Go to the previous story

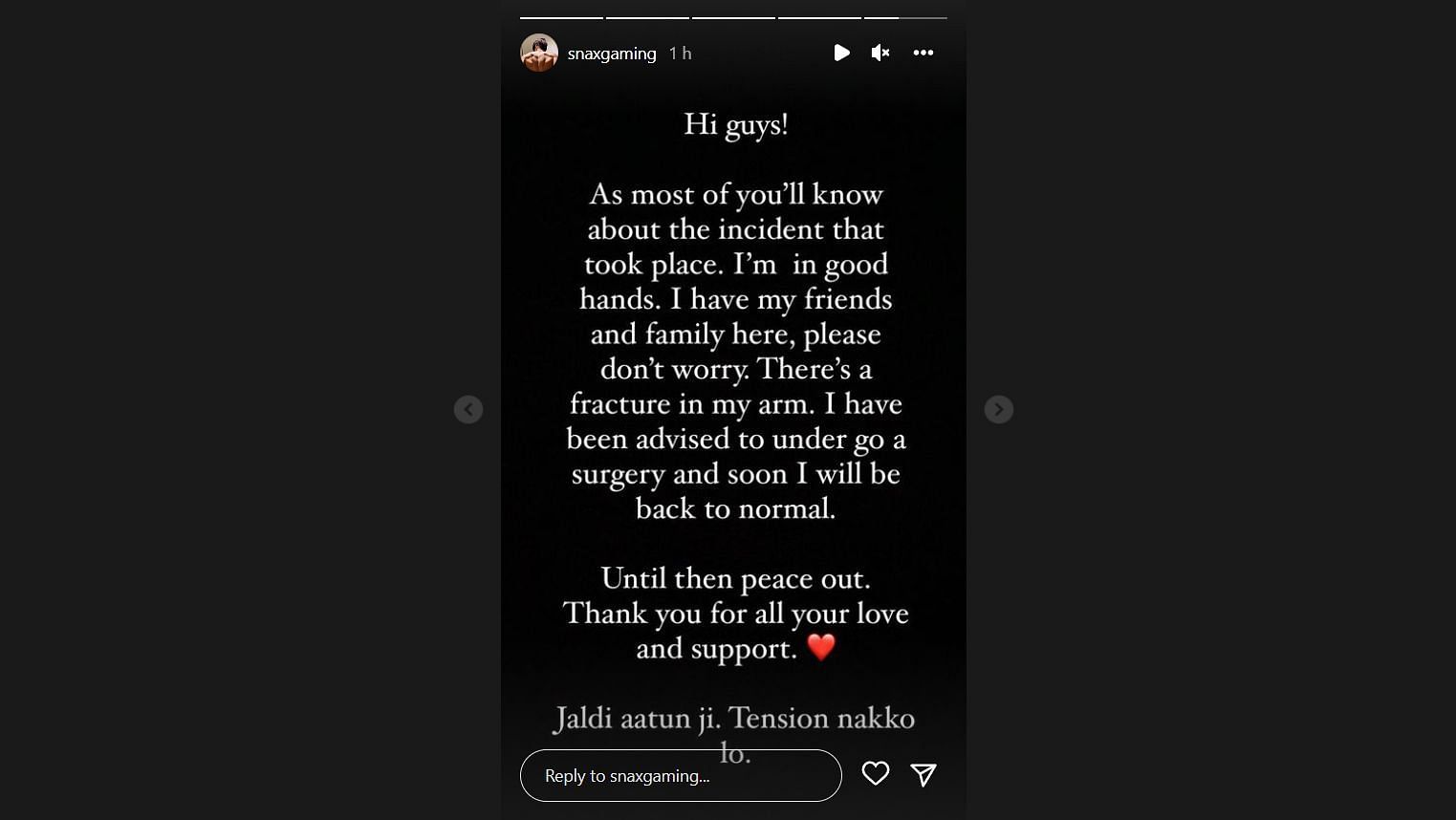[468, 409]
